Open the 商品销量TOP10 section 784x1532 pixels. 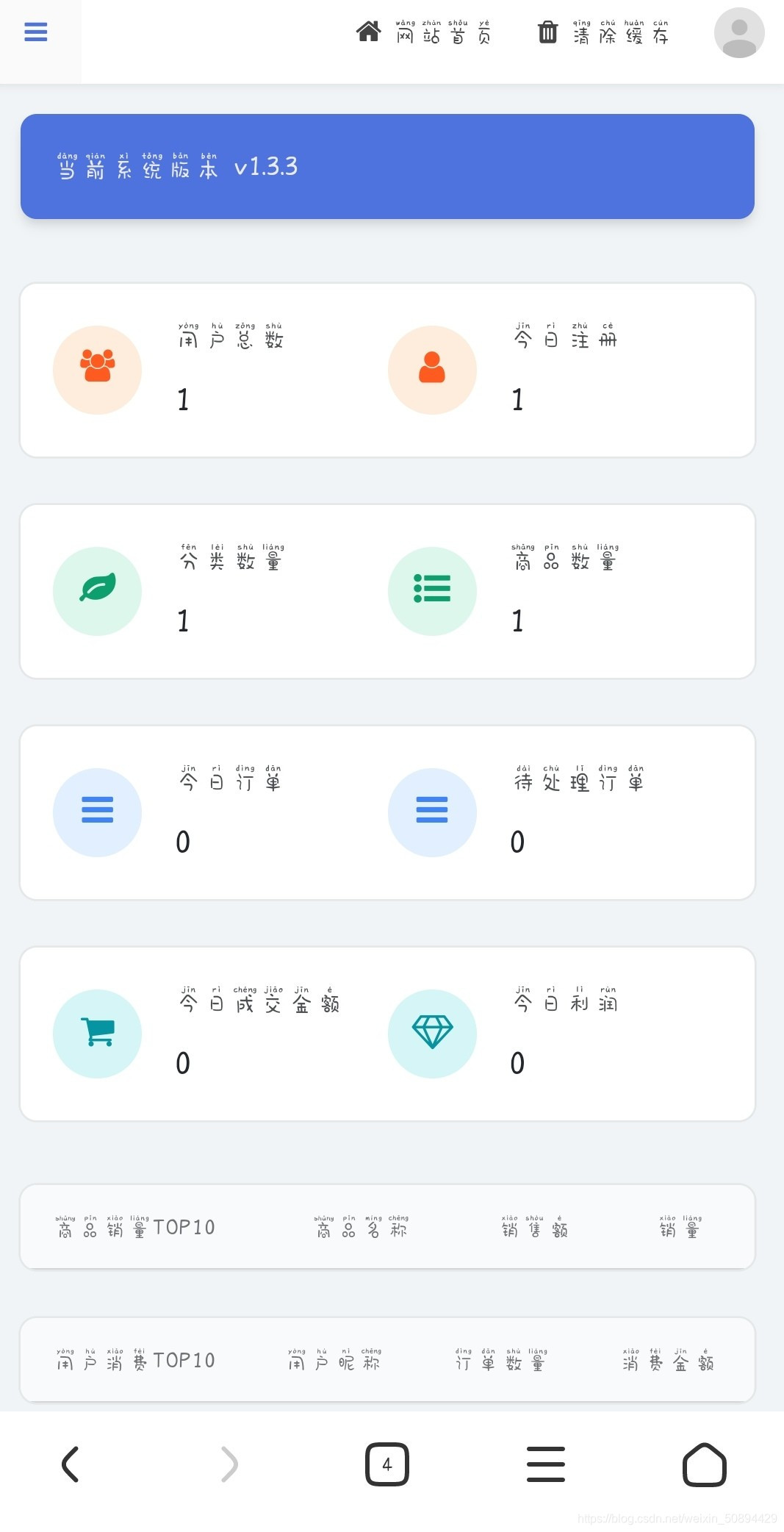136,1226
